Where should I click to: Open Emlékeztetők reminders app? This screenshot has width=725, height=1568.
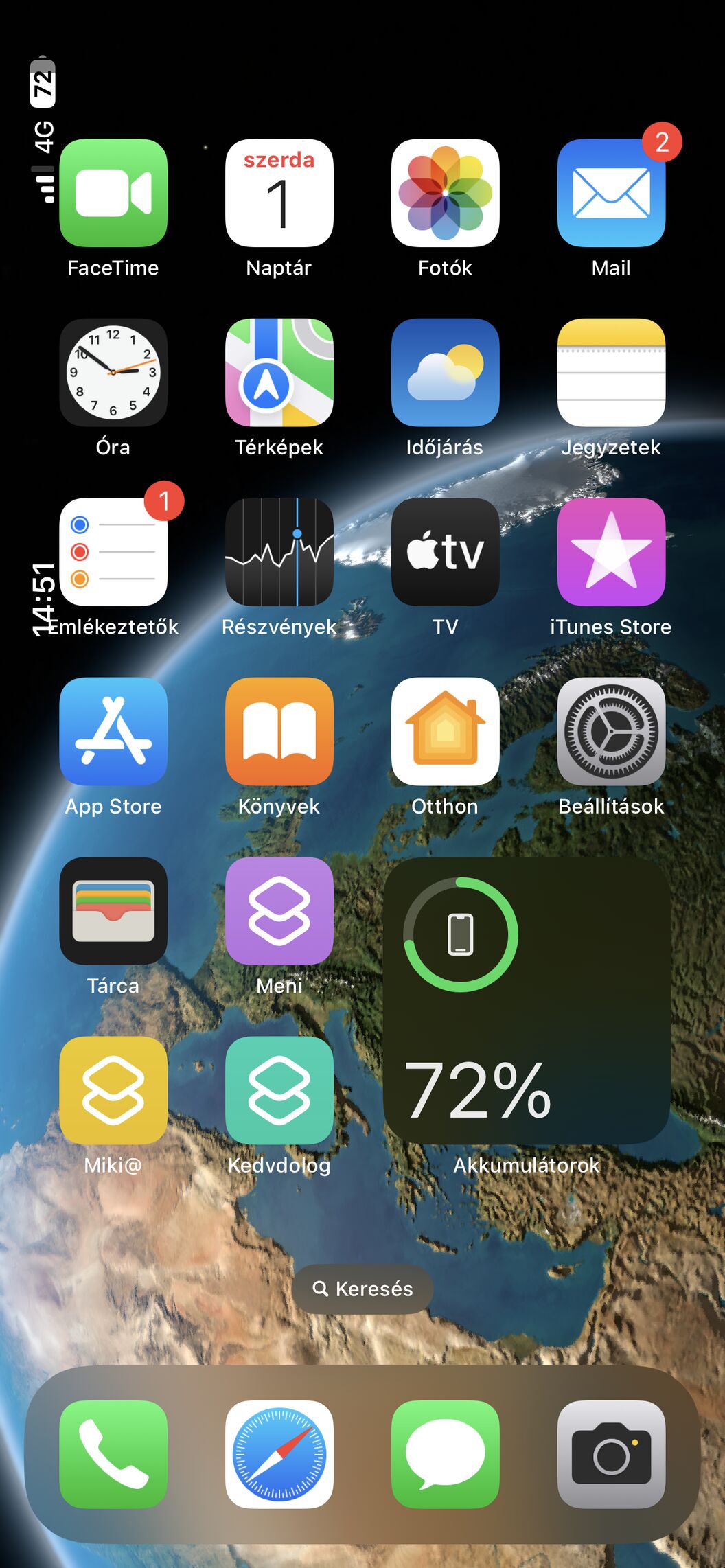(113, 552)
